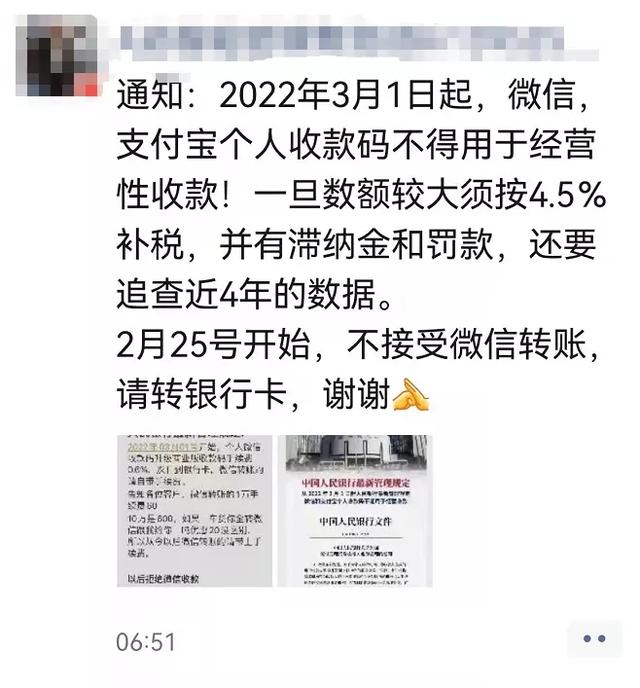Open the first attached screenshot image

193,510
